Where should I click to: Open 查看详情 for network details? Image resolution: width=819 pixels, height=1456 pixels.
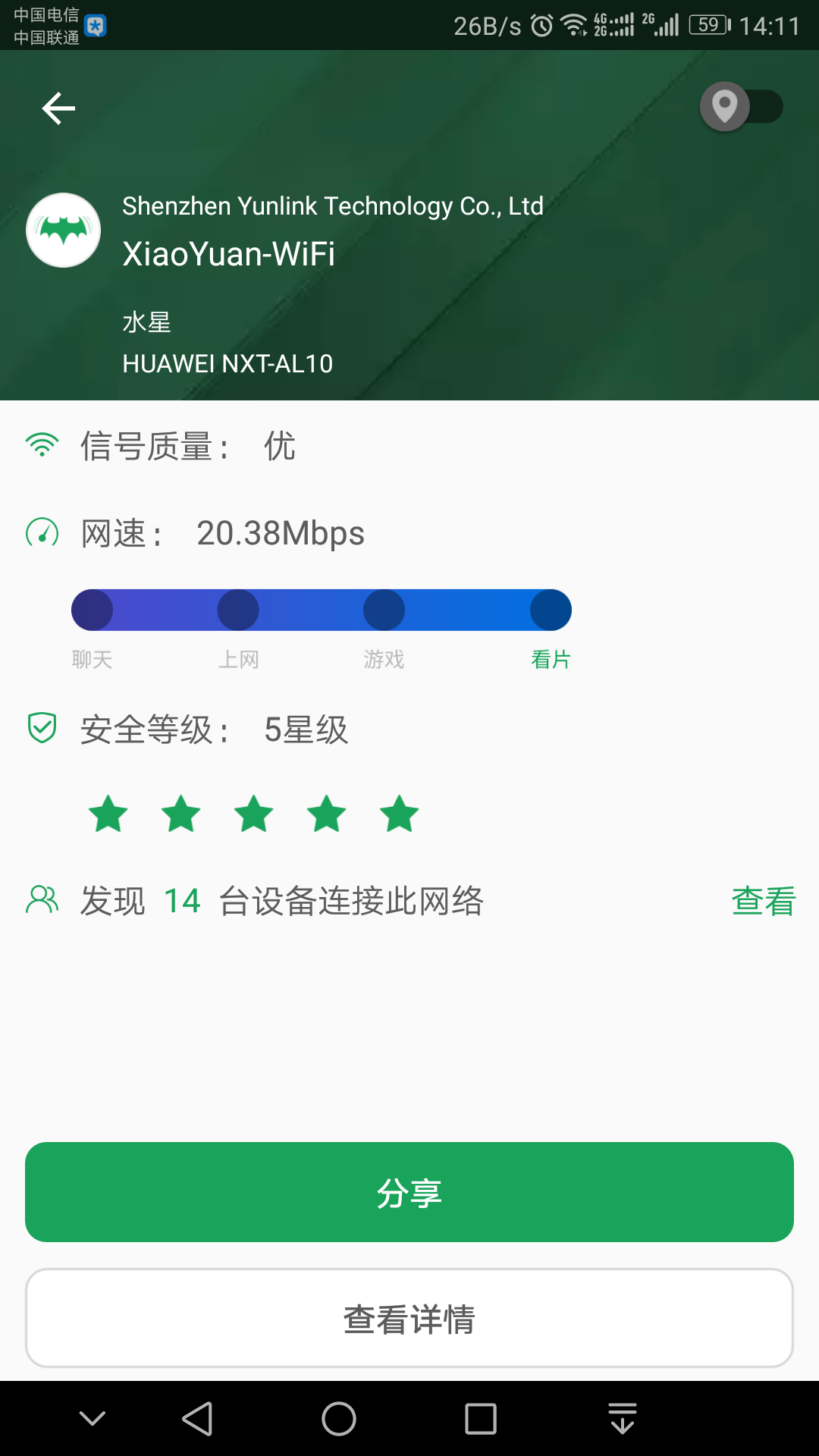[409, 1319]
